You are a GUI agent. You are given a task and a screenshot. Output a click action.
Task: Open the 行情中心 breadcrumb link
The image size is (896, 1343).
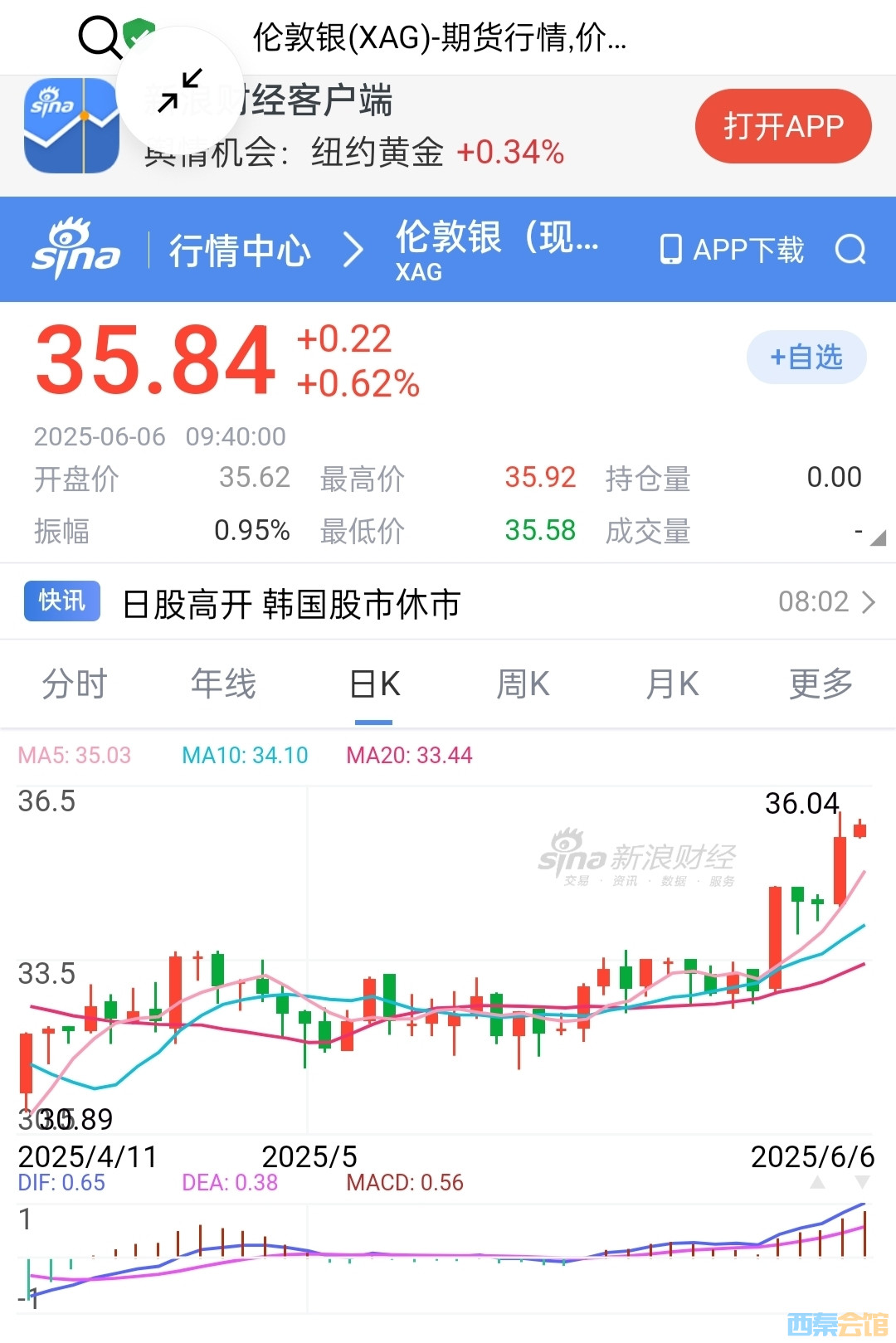[240, 250]
